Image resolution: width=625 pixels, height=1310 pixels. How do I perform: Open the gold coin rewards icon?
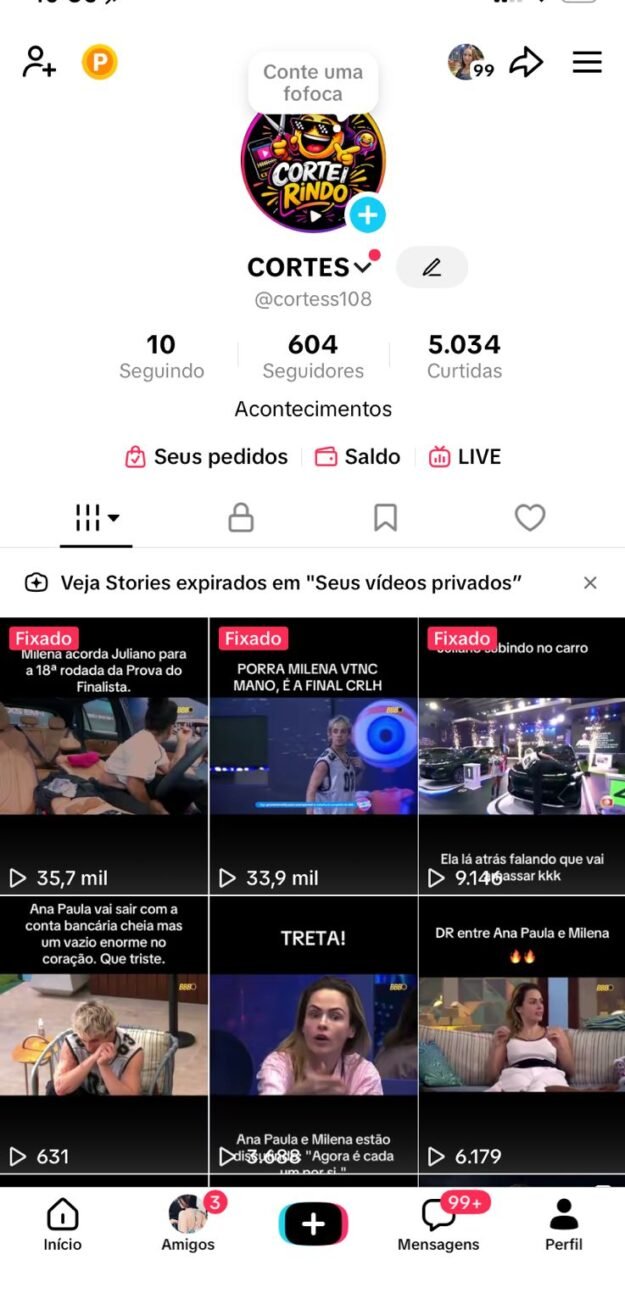point(99,63)
